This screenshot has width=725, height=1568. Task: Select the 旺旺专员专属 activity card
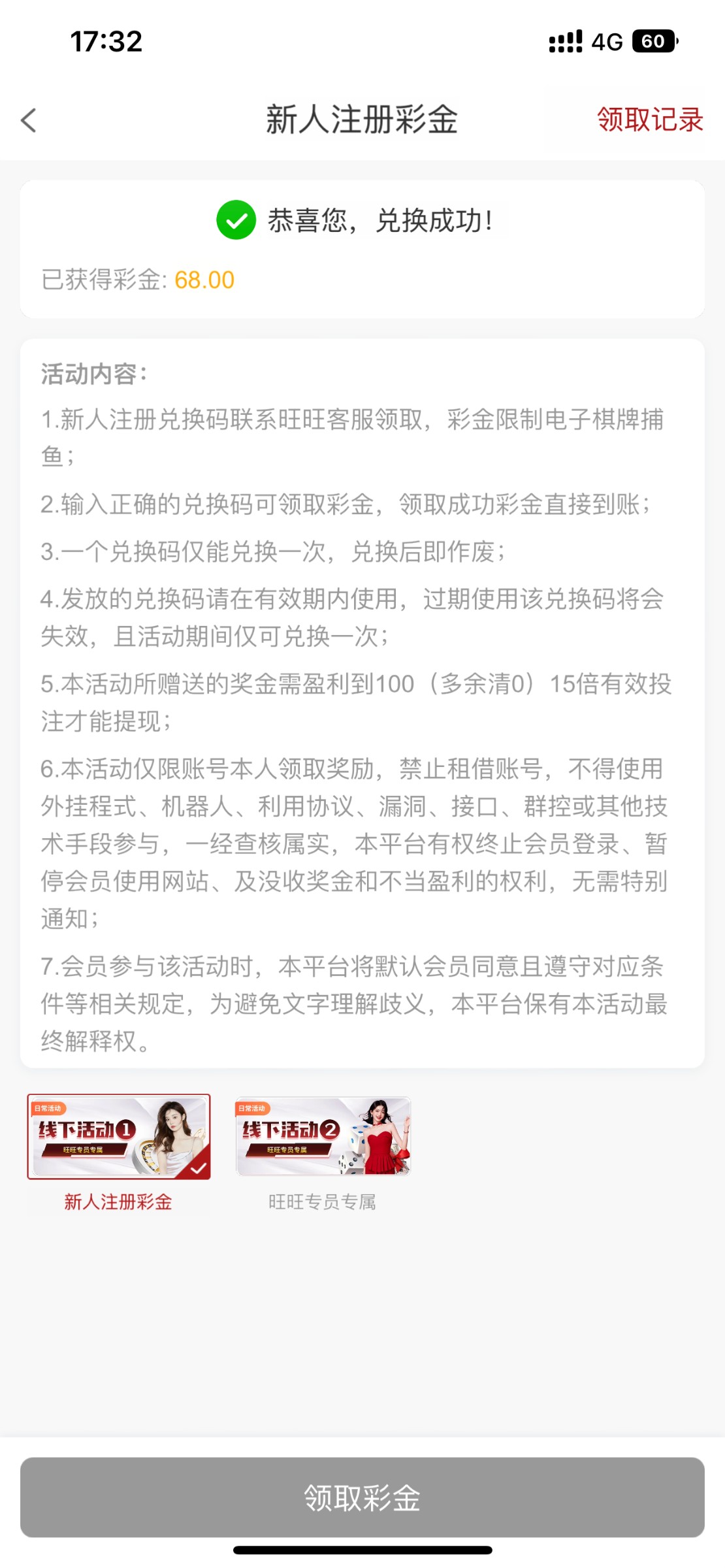323,1137
